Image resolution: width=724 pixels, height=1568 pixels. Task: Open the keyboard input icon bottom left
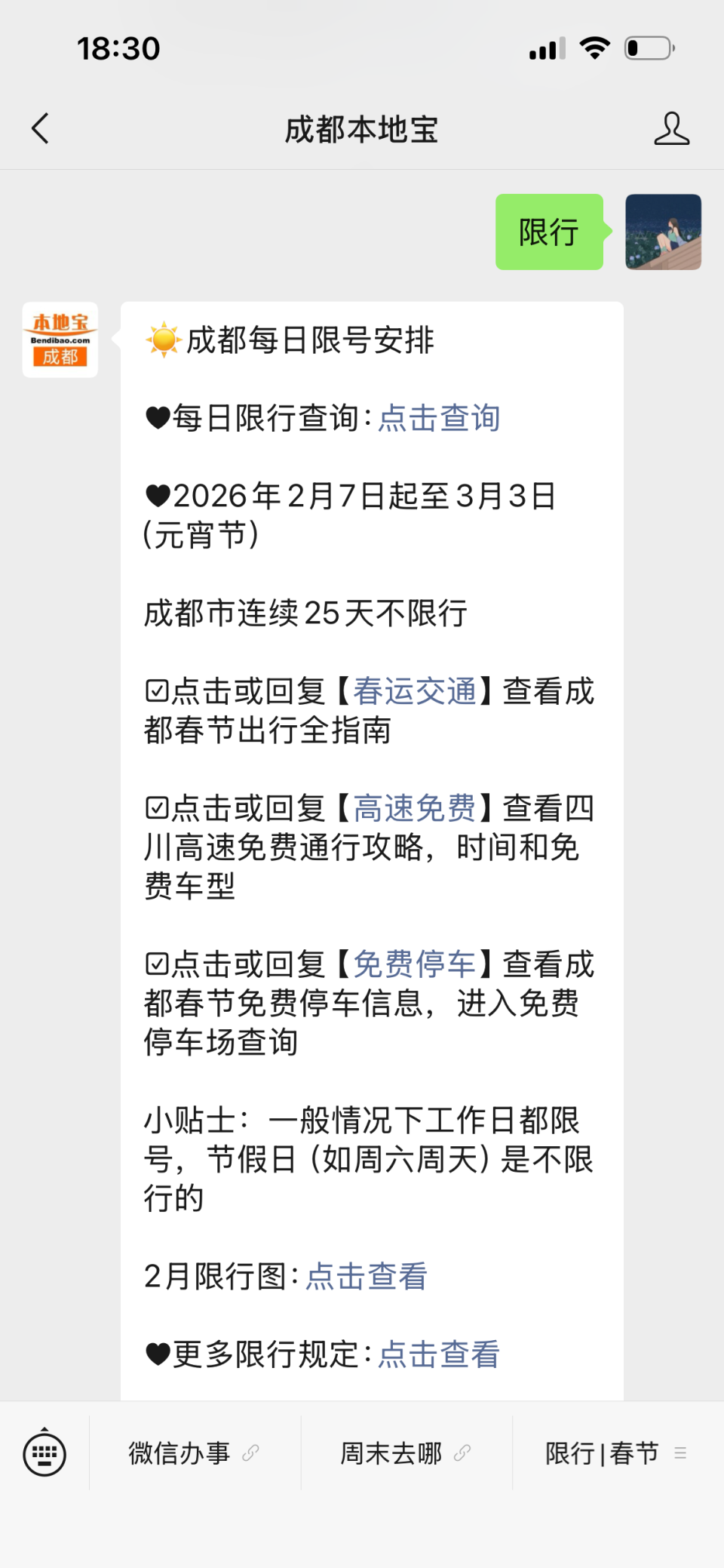(43, 1453)
